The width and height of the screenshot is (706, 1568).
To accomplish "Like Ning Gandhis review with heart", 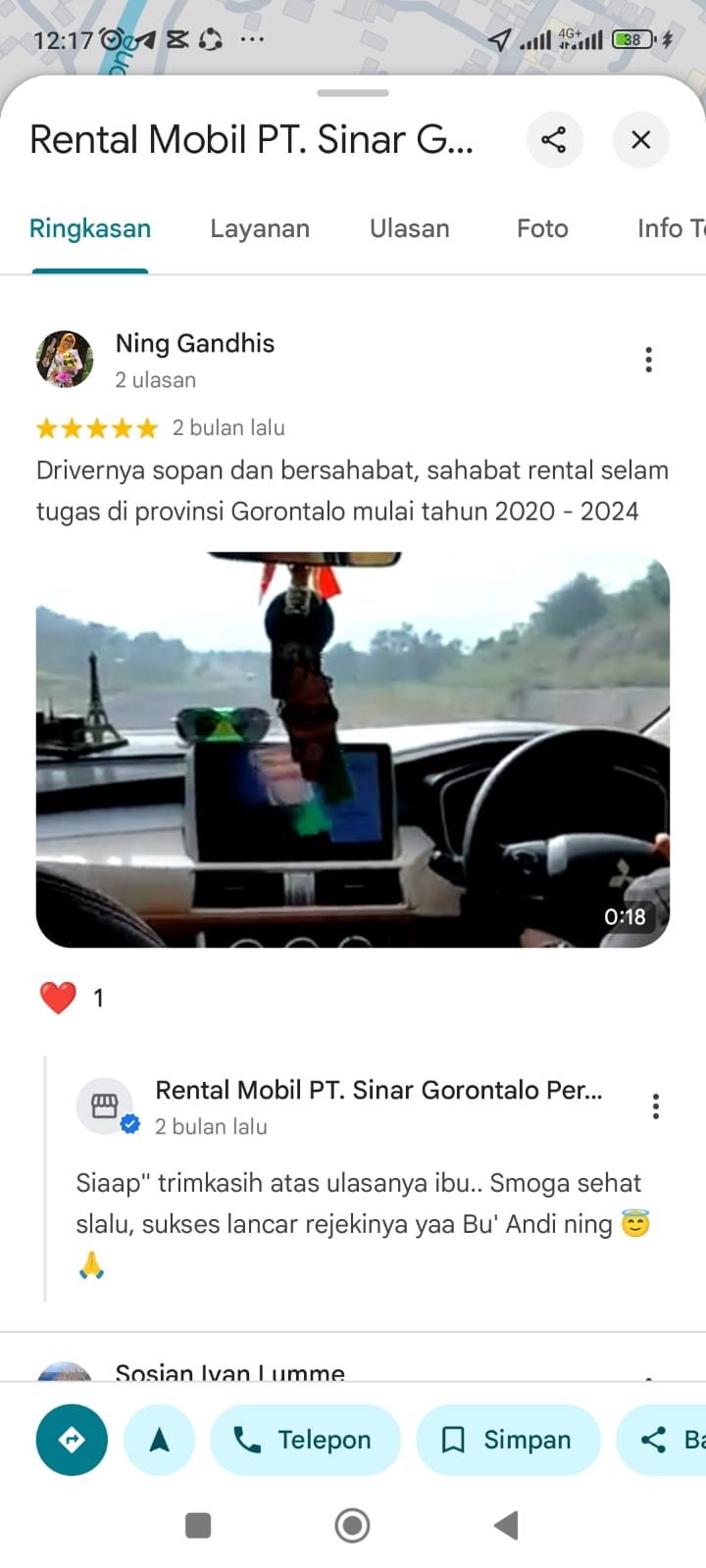I will pyautogui.click(x=59, y=998).
